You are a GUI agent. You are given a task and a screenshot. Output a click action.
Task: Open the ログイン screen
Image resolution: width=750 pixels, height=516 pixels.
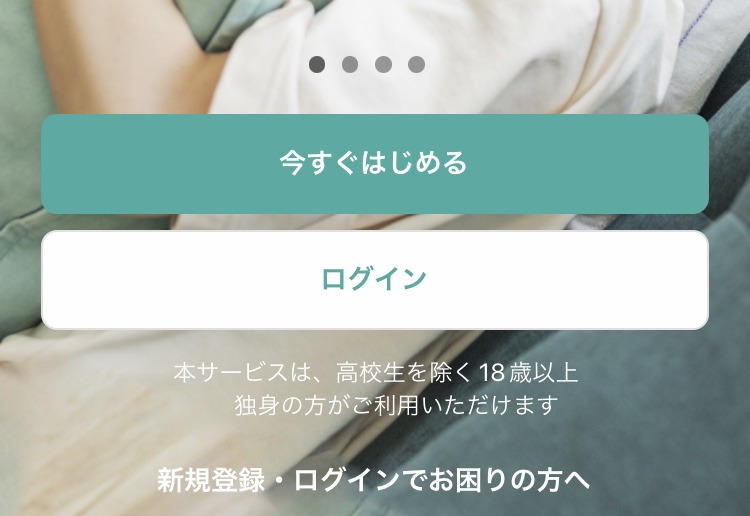pyautogui.click(x=374, y=280)
